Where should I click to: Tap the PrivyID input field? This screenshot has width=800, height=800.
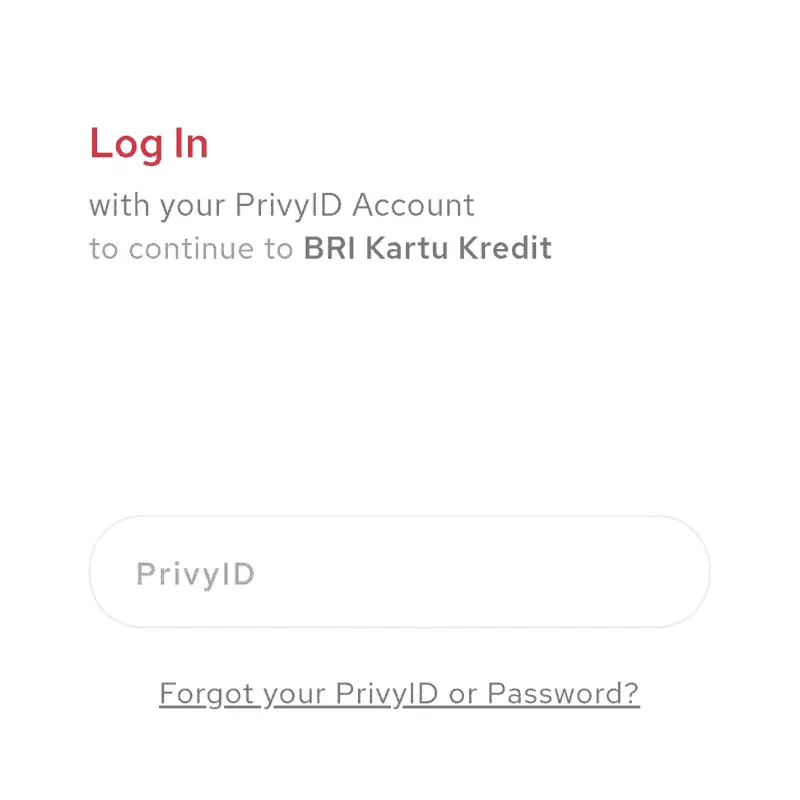pos(400,573)
